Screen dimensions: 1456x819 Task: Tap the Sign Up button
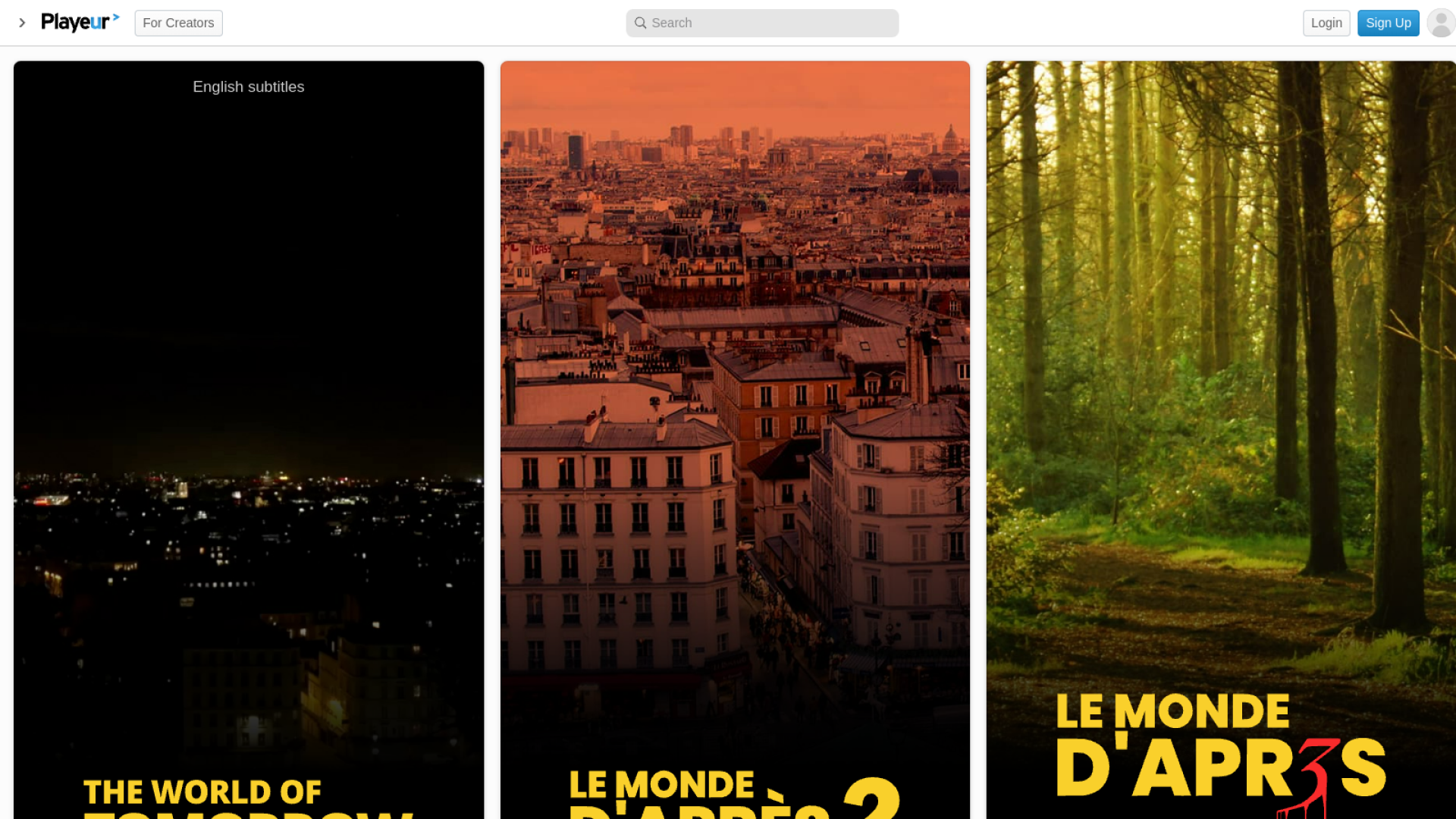click(x=1388, y=23)
